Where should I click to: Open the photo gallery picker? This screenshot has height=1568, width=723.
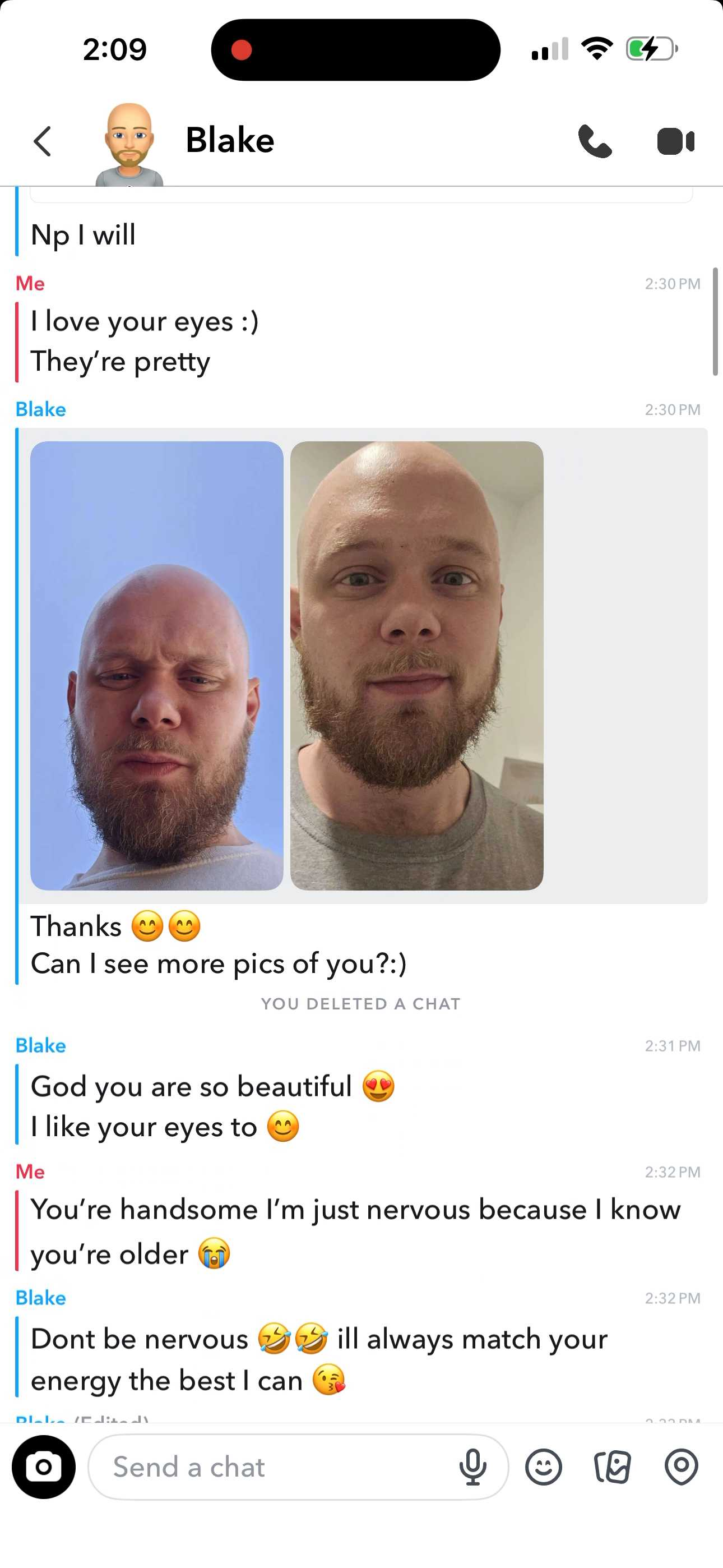coord(612,1467)
